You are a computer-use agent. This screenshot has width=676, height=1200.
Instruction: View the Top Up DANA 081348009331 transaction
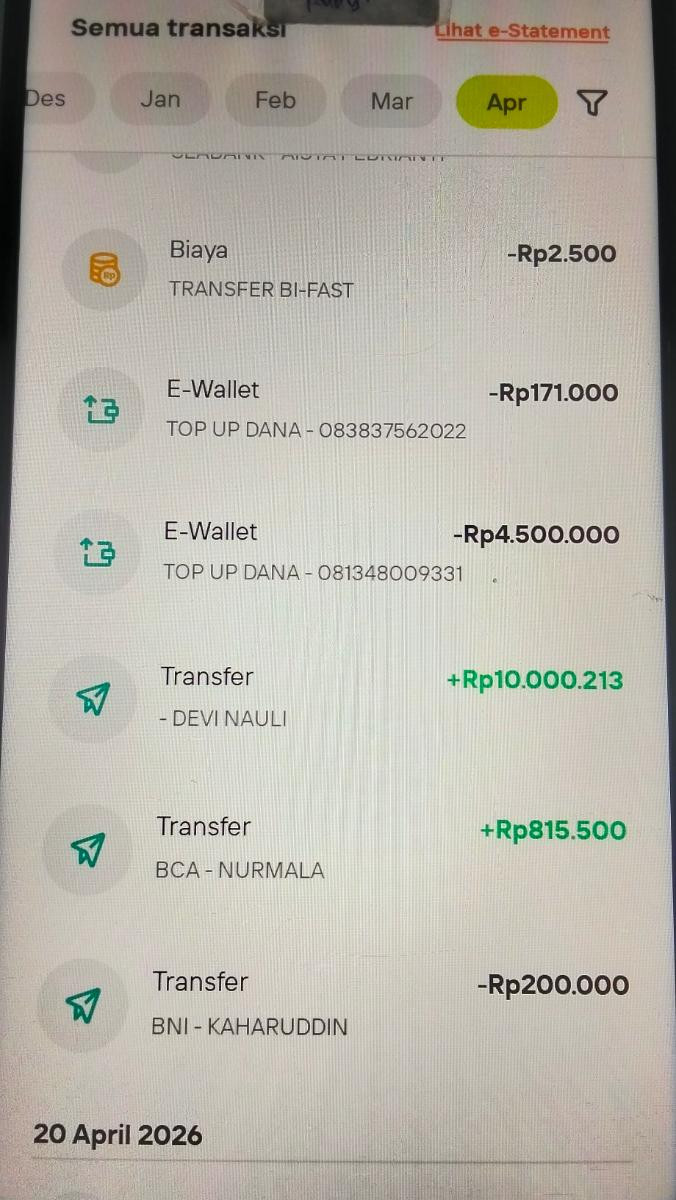pos(340,552)
